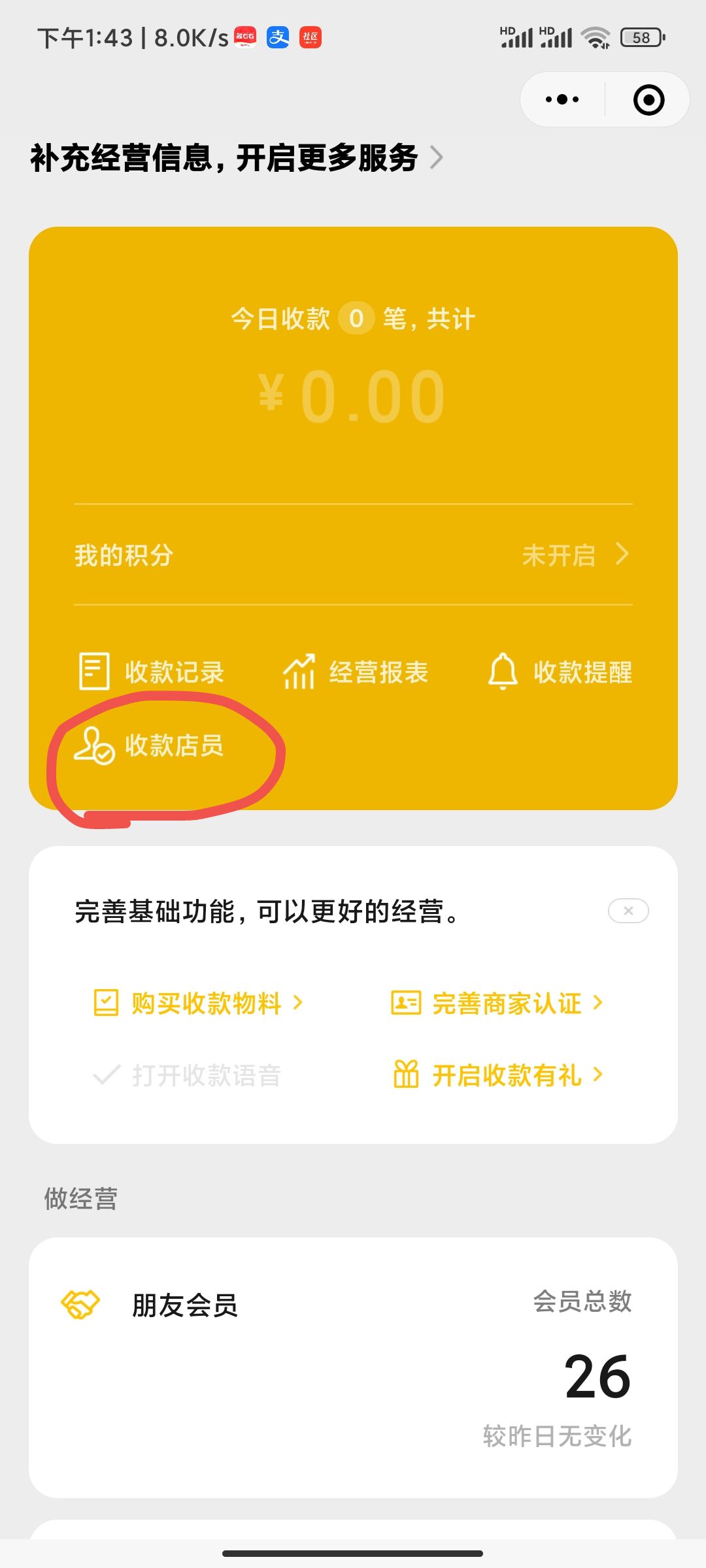Viewport: 706px width, 1568px height.
Task: Open the 朋友会员 card
Action: point(353,1367)
